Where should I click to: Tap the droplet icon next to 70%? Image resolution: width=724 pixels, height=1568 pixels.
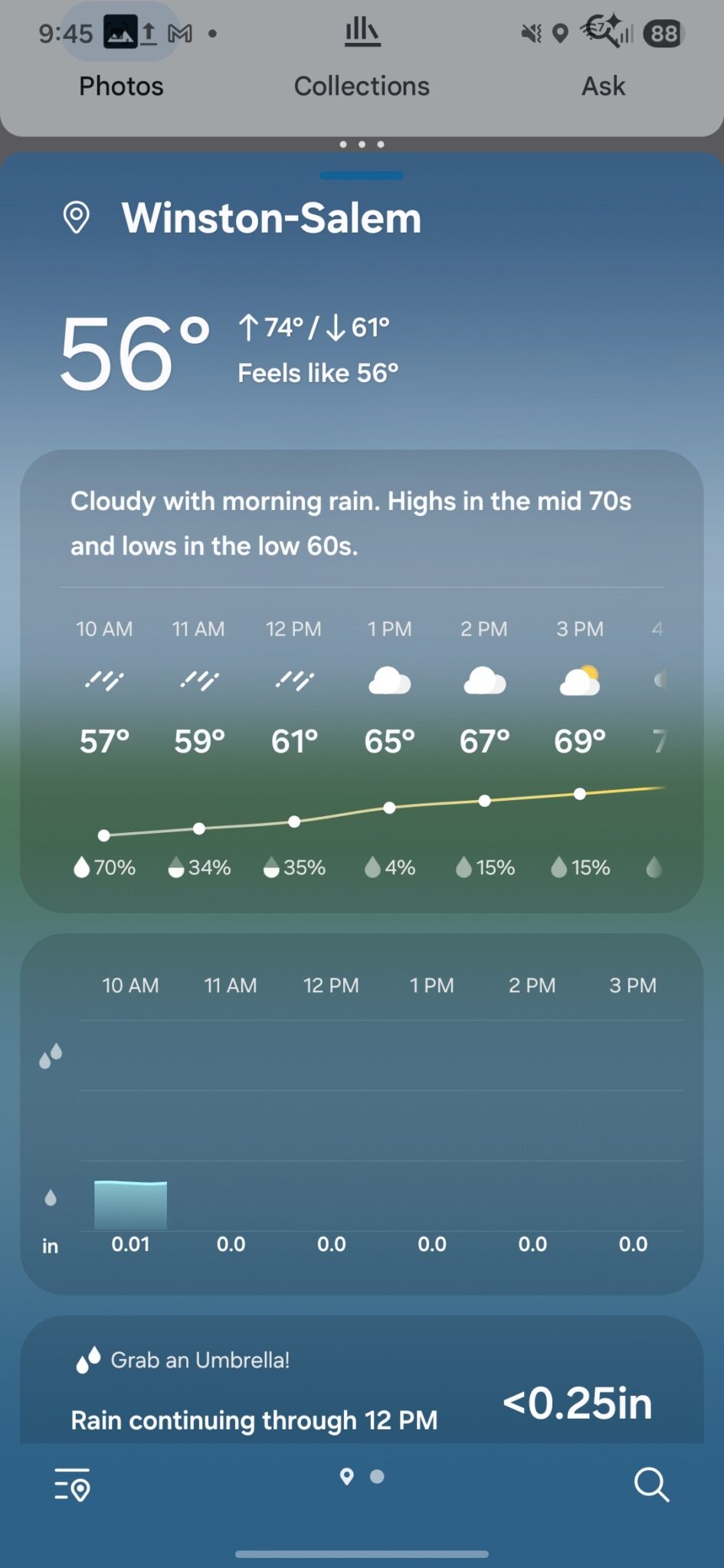pyautogui.click(x=81, y=866)
